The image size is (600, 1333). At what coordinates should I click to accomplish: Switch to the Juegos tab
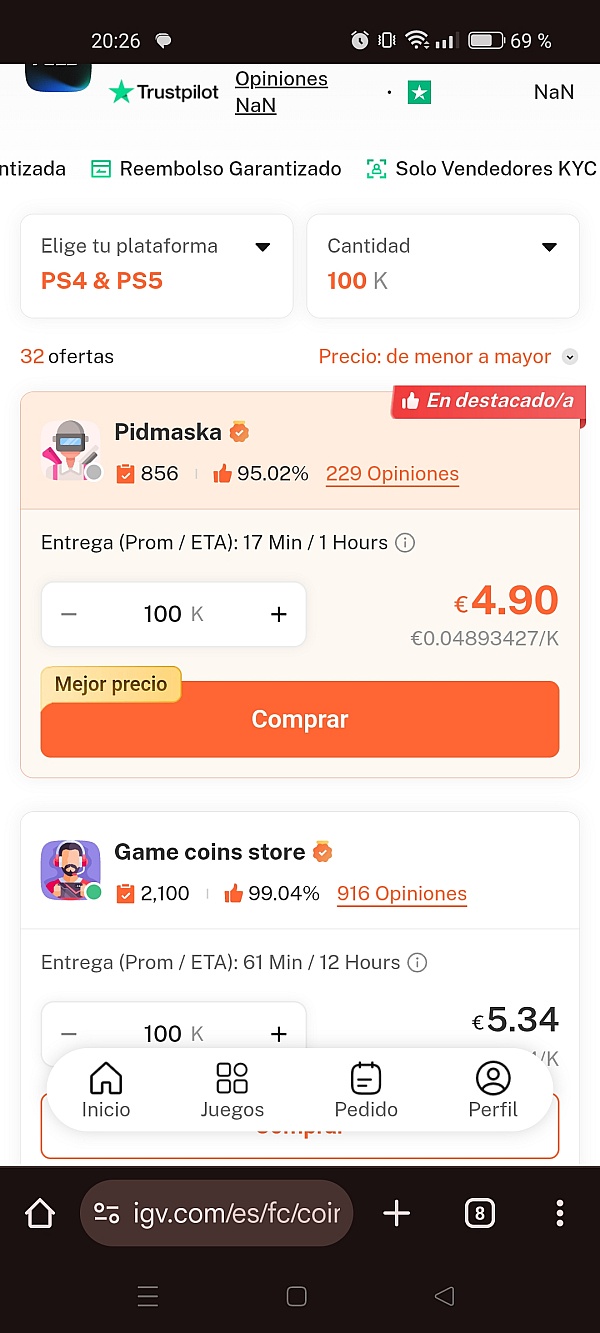click(x=232, y=1090)
